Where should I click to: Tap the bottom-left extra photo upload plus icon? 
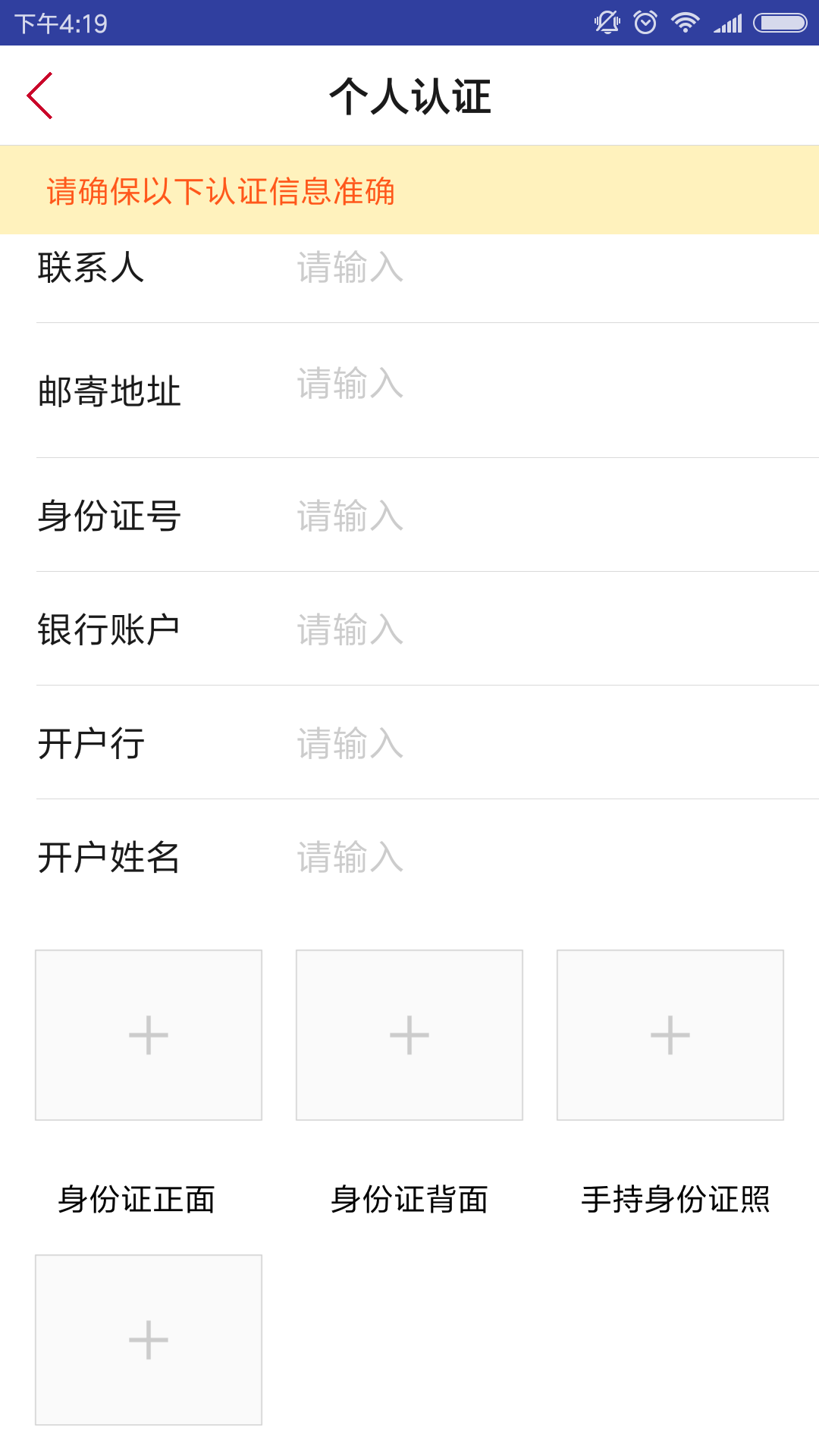click(149, 1338)
